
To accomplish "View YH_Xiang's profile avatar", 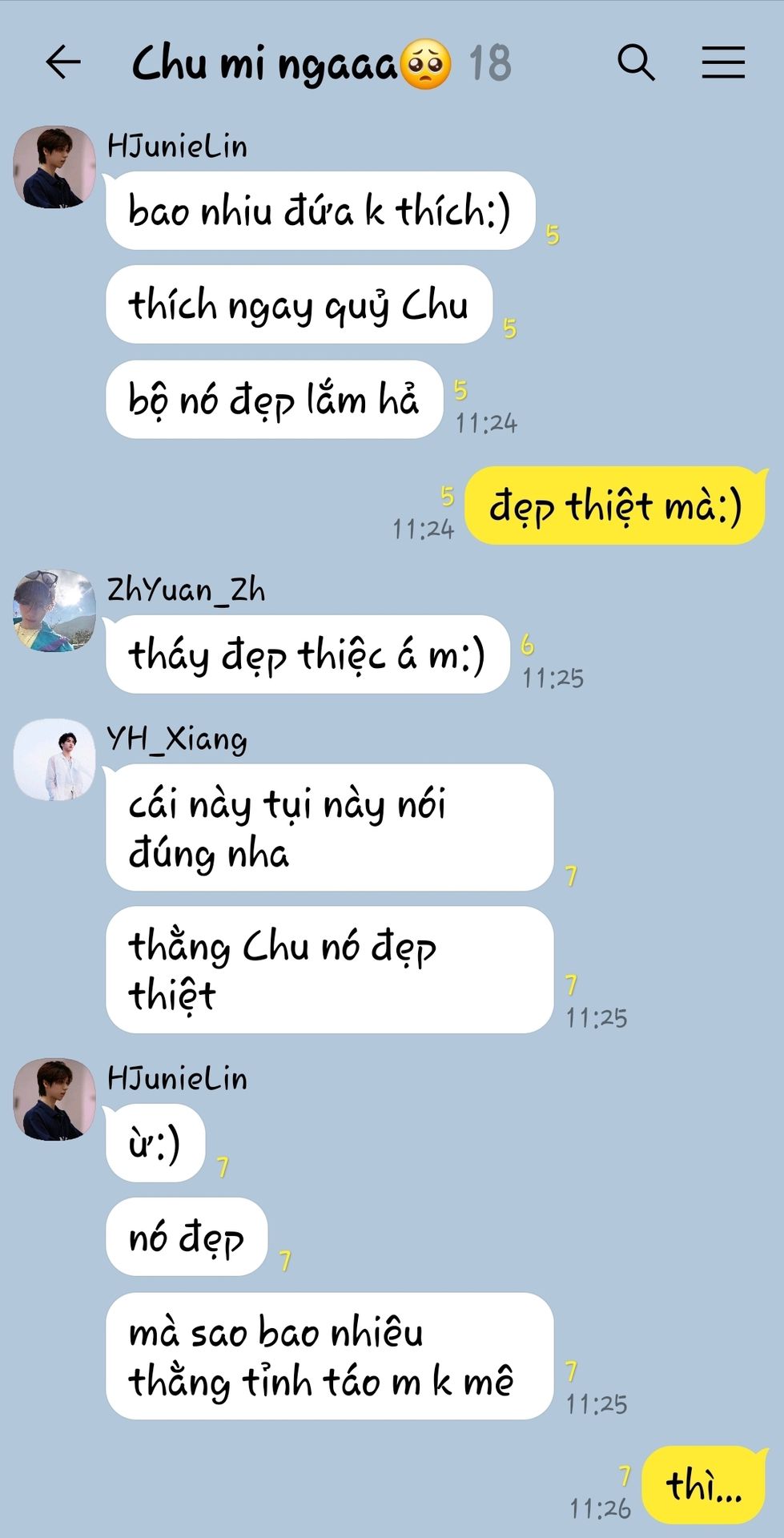I will point(54,759).
